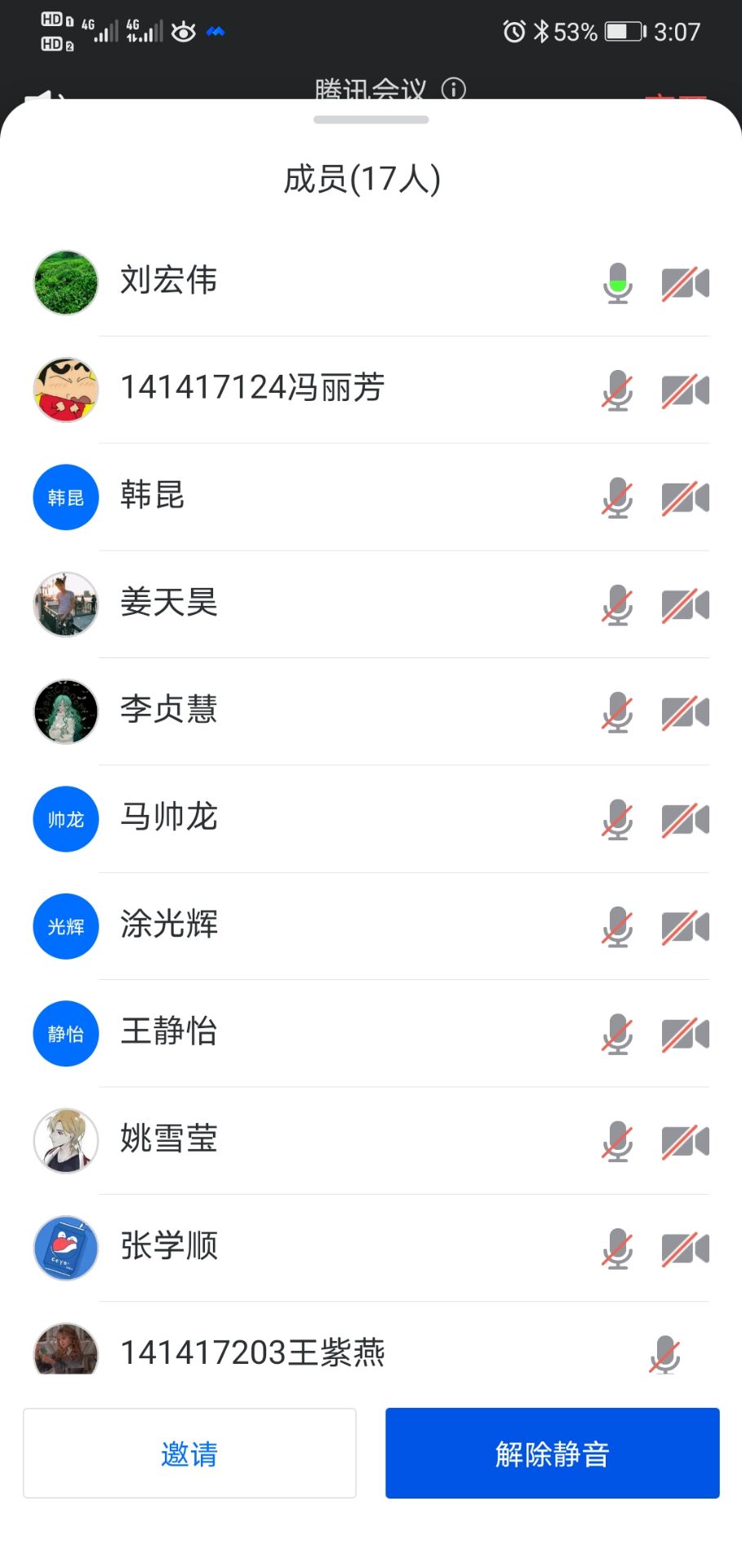The height and width of the screenshot is (1568, 742).
Task: Tap the 邀请 invite button
Action: [x=189, y=1453]
